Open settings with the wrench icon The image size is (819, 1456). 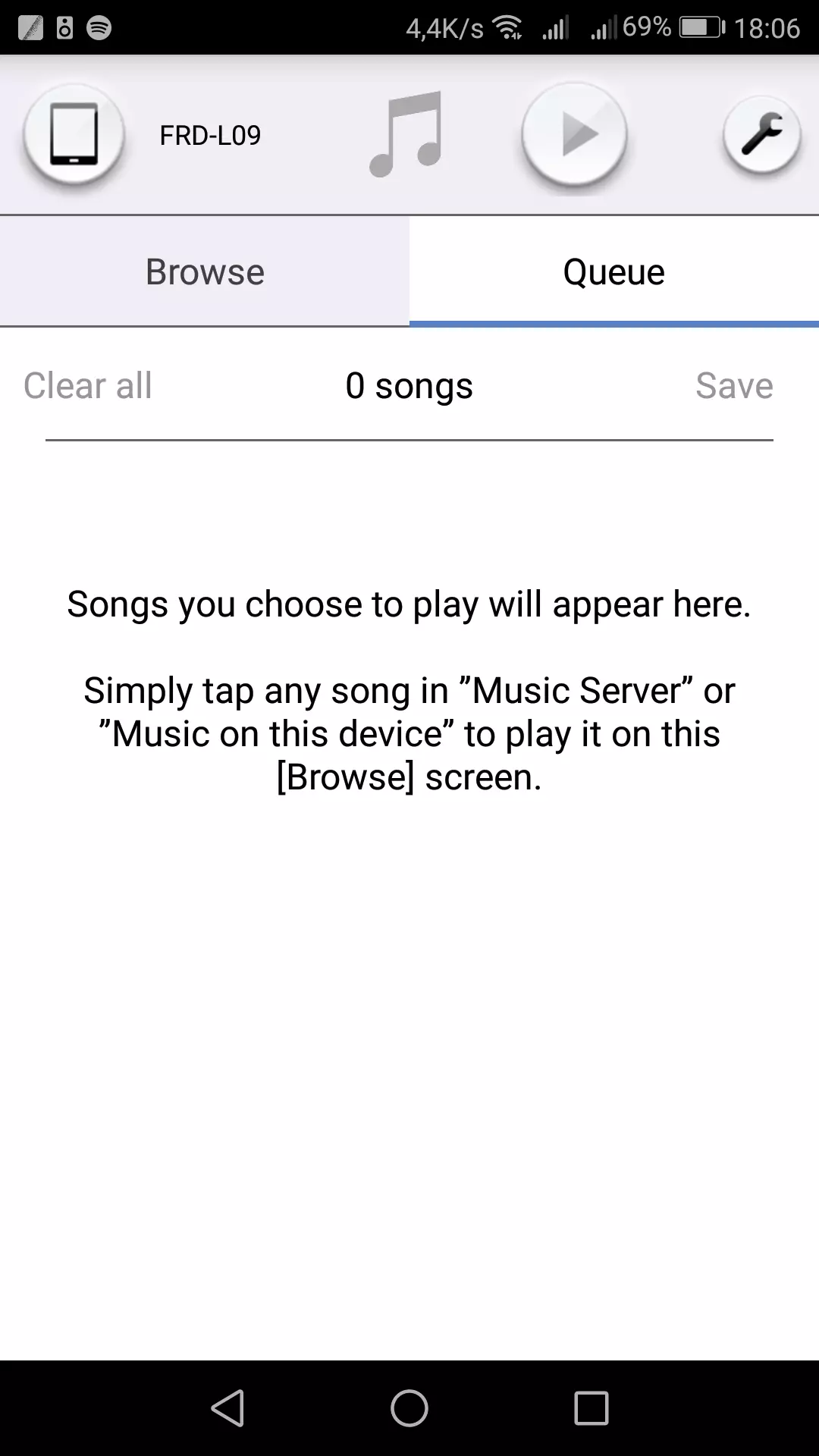click(x=761, y=135)
